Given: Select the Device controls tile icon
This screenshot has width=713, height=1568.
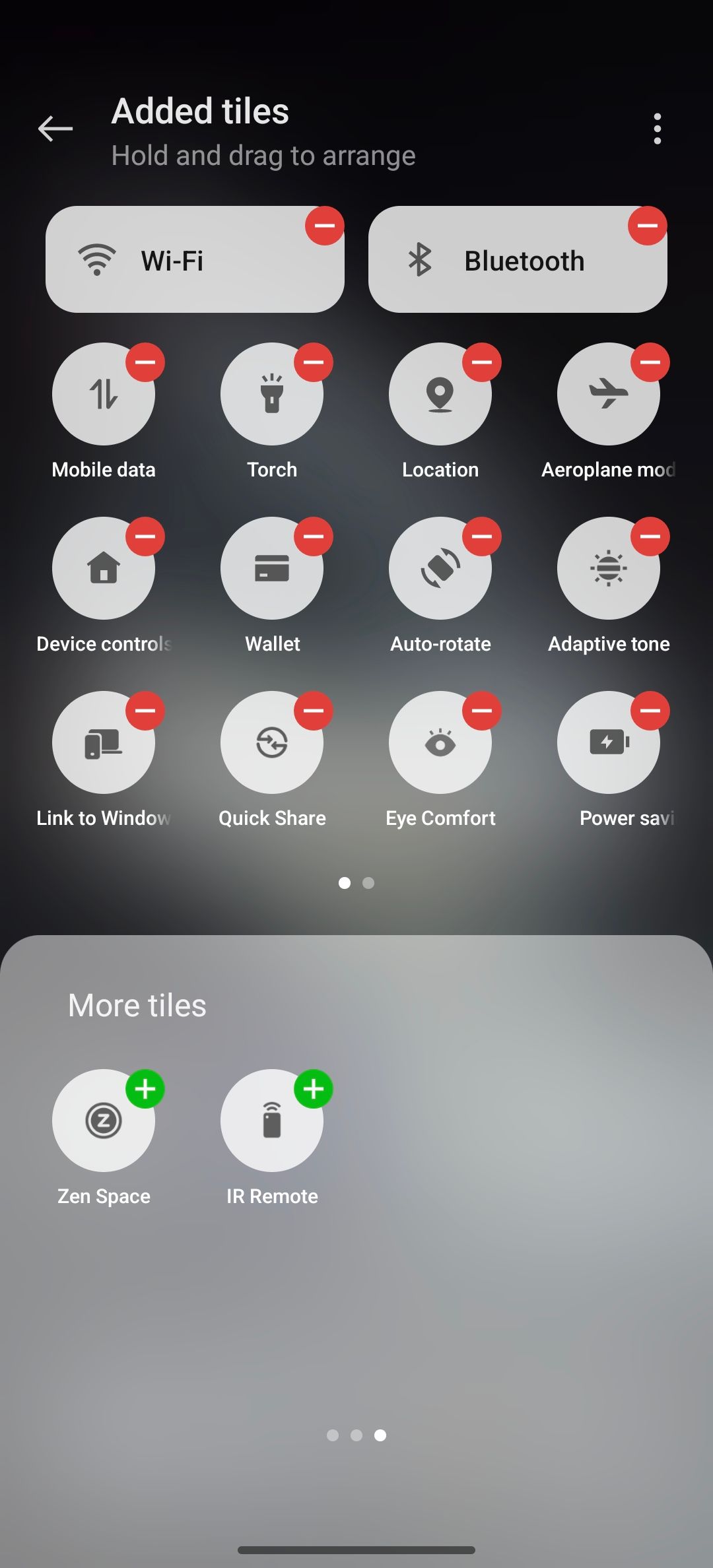Looking at the screenshot, I should 104,568.
